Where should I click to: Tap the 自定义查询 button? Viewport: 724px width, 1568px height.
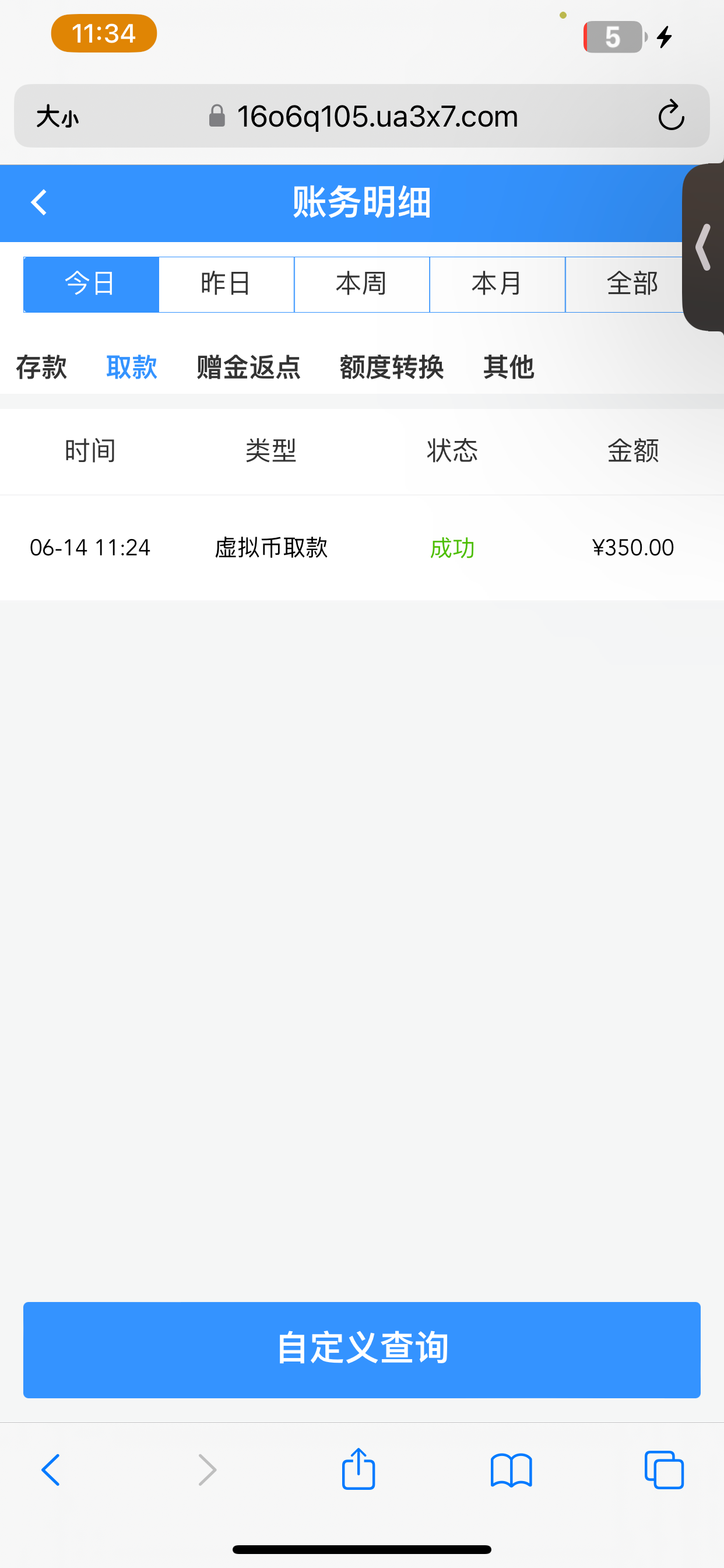point(362,1349)
